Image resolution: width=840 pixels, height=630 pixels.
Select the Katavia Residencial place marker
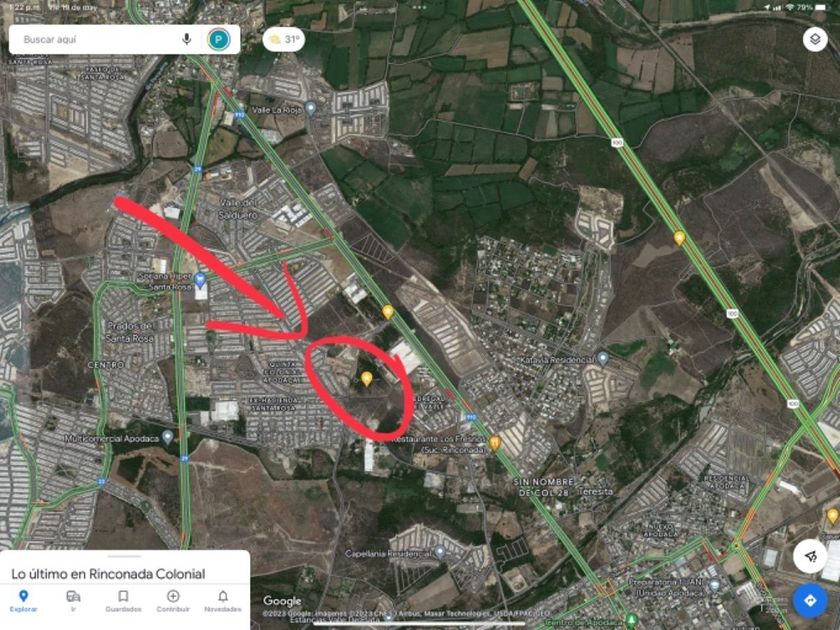603,358
